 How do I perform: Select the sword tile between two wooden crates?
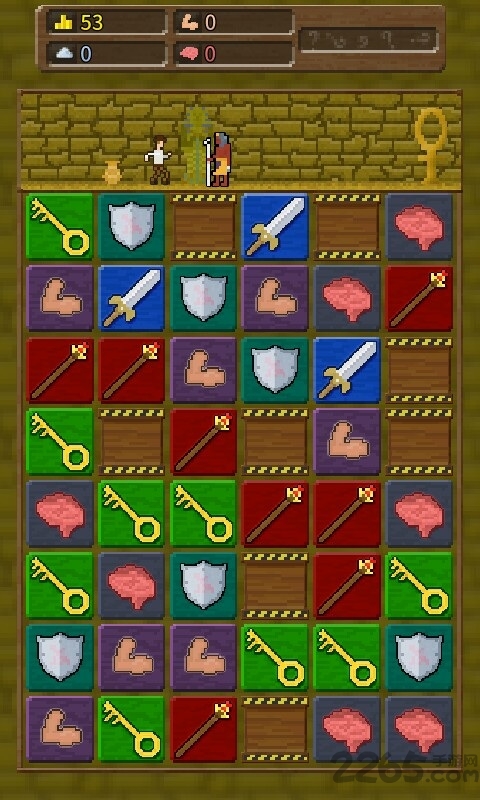pyautogui.click(x=275, y=227)
